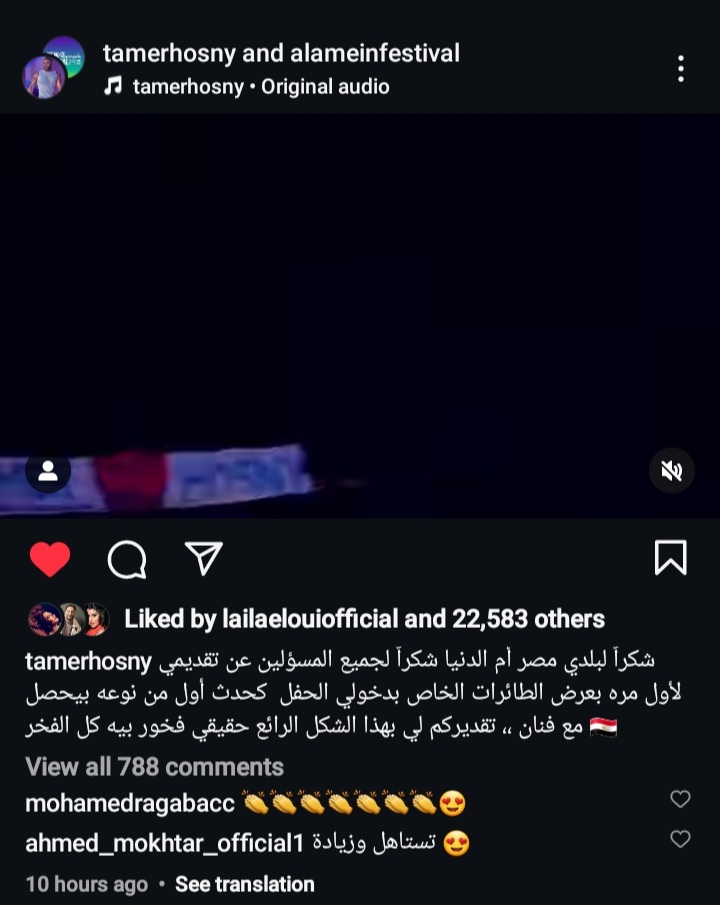Open ahmed_mokhtar_official1's profile from comment
The height and width of the screenshot is (905, 720).
(164, 843)
